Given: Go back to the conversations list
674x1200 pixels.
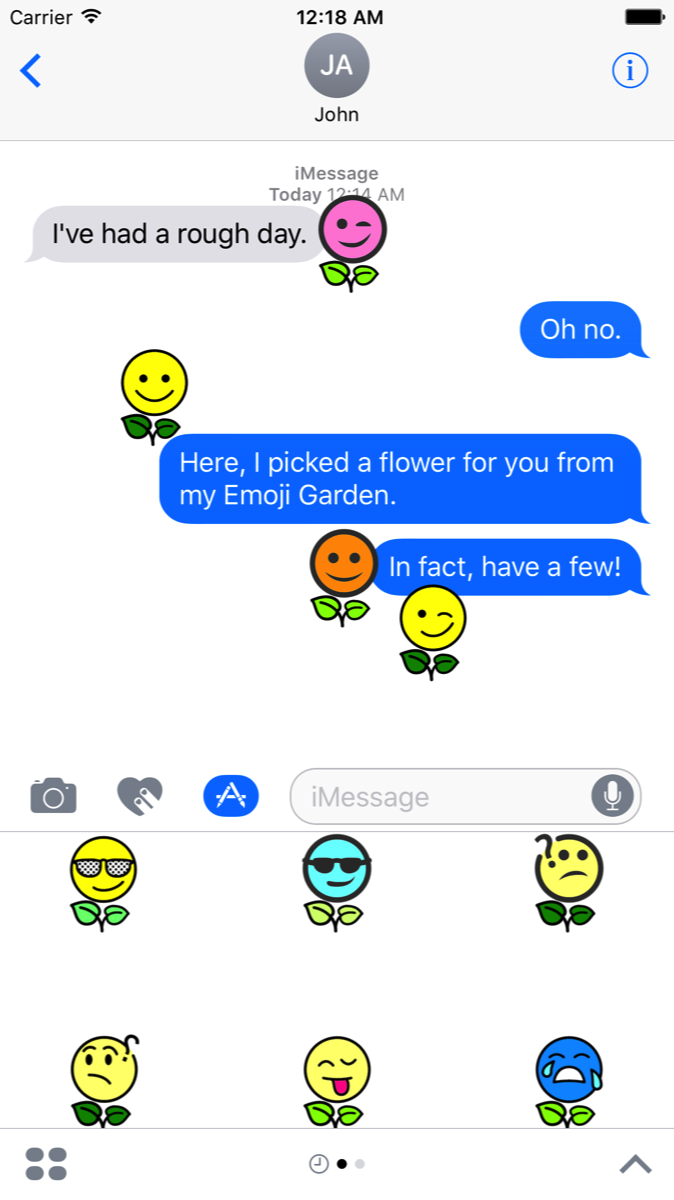Looking at the screenshot, I should [31, 71].
